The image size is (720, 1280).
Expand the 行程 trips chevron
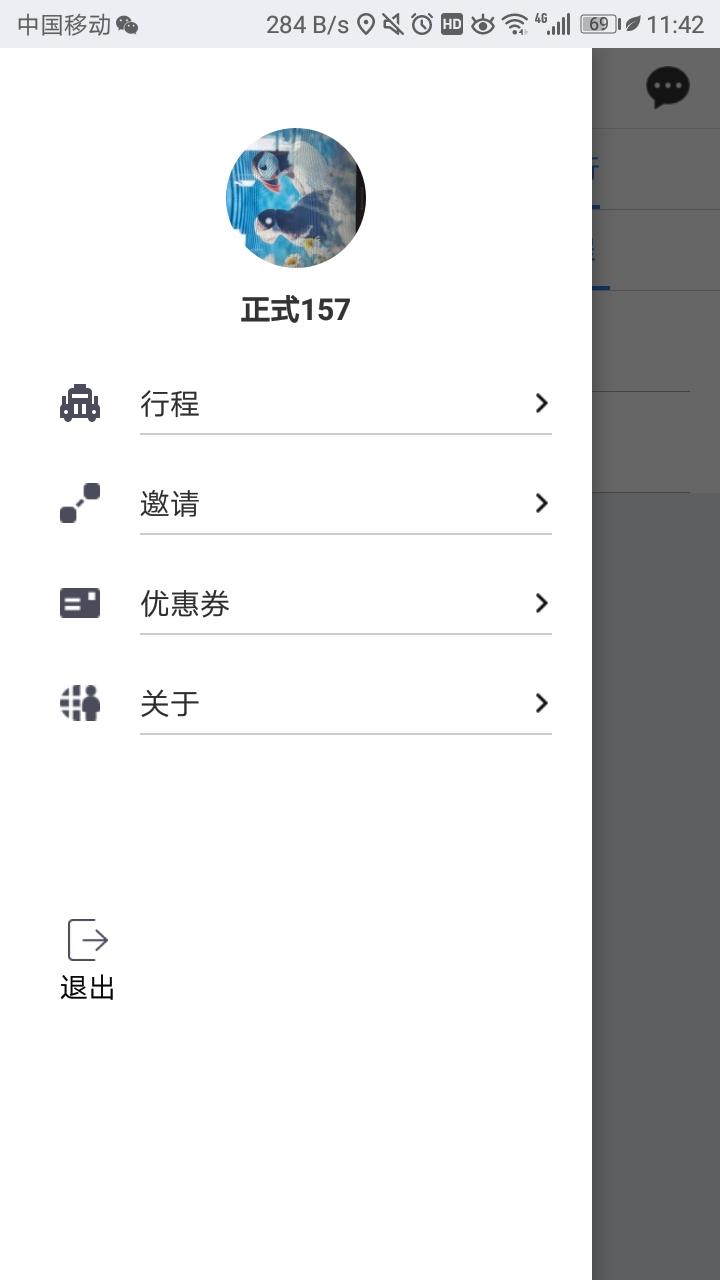click(x=541, y=403)
